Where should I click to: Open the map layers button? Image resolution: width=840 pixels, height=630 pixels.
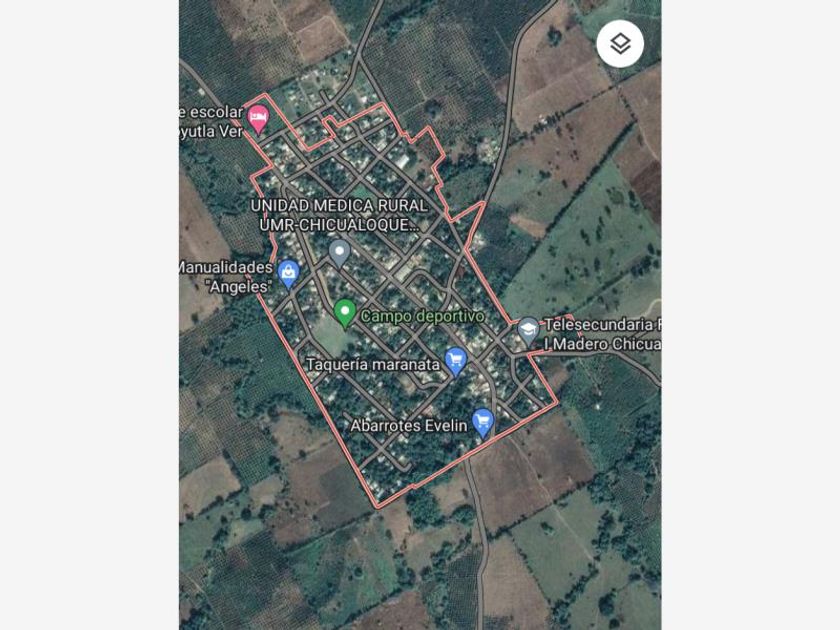(620, 44)
